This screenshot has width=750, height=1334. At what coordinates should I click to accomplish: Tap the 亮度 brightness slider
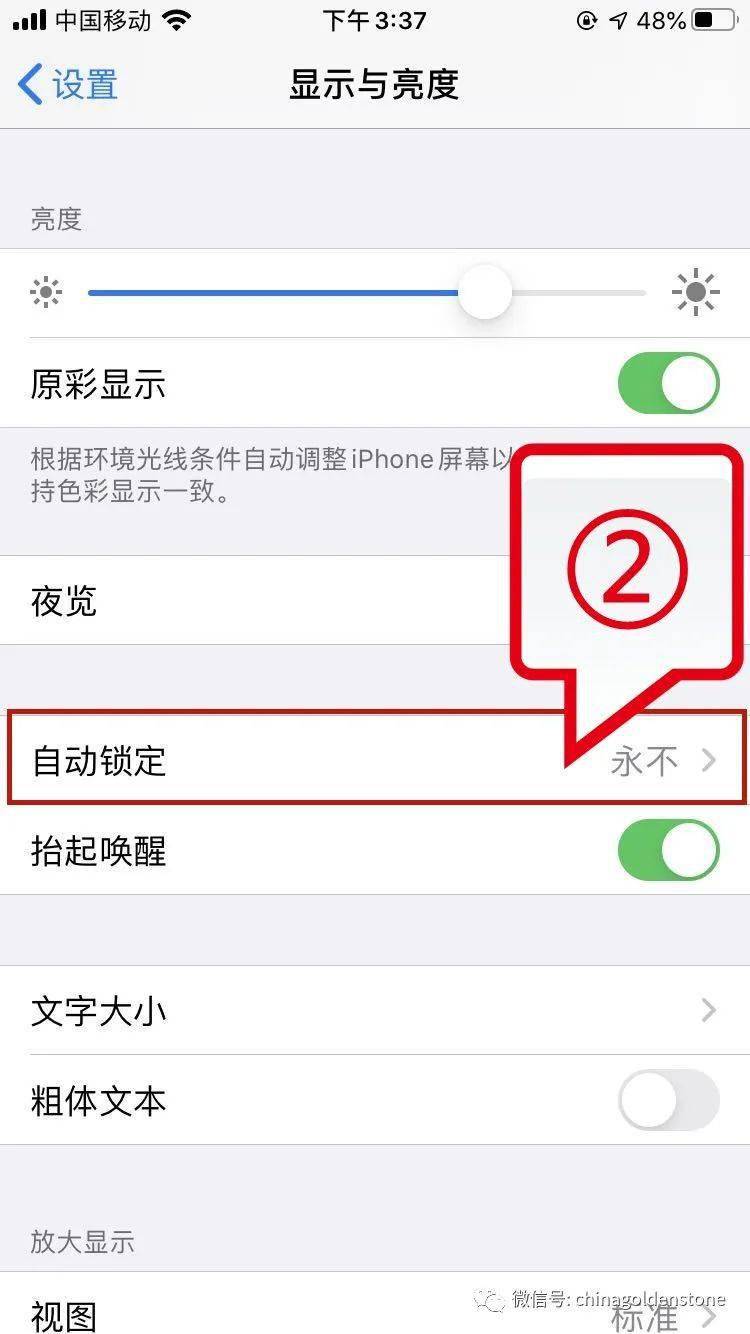click(367, 293)
